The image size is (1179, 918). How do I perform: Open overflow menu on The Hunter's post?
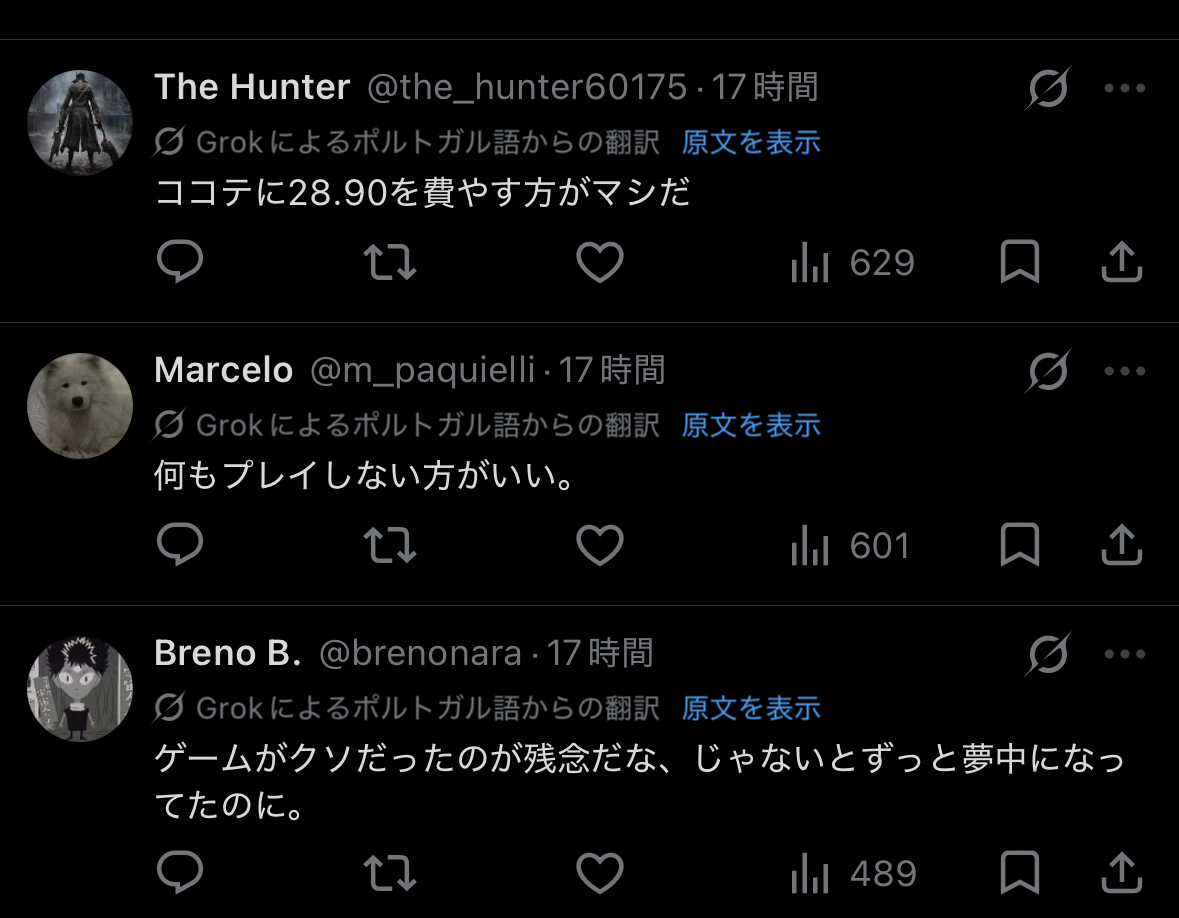point(1124,89)
